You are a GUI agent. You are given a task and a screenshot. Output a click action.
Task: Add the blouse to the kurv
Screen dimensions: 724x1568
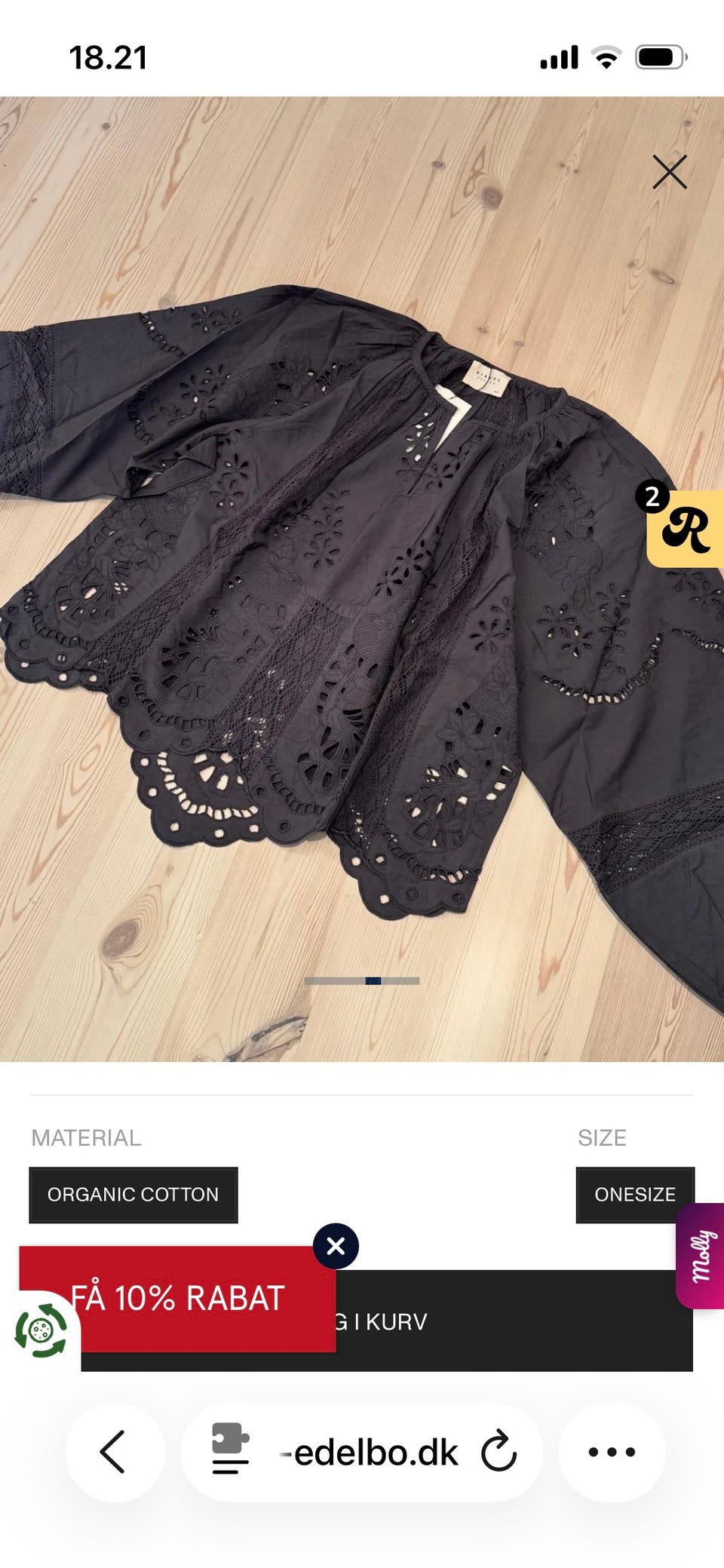(513, 1321)
